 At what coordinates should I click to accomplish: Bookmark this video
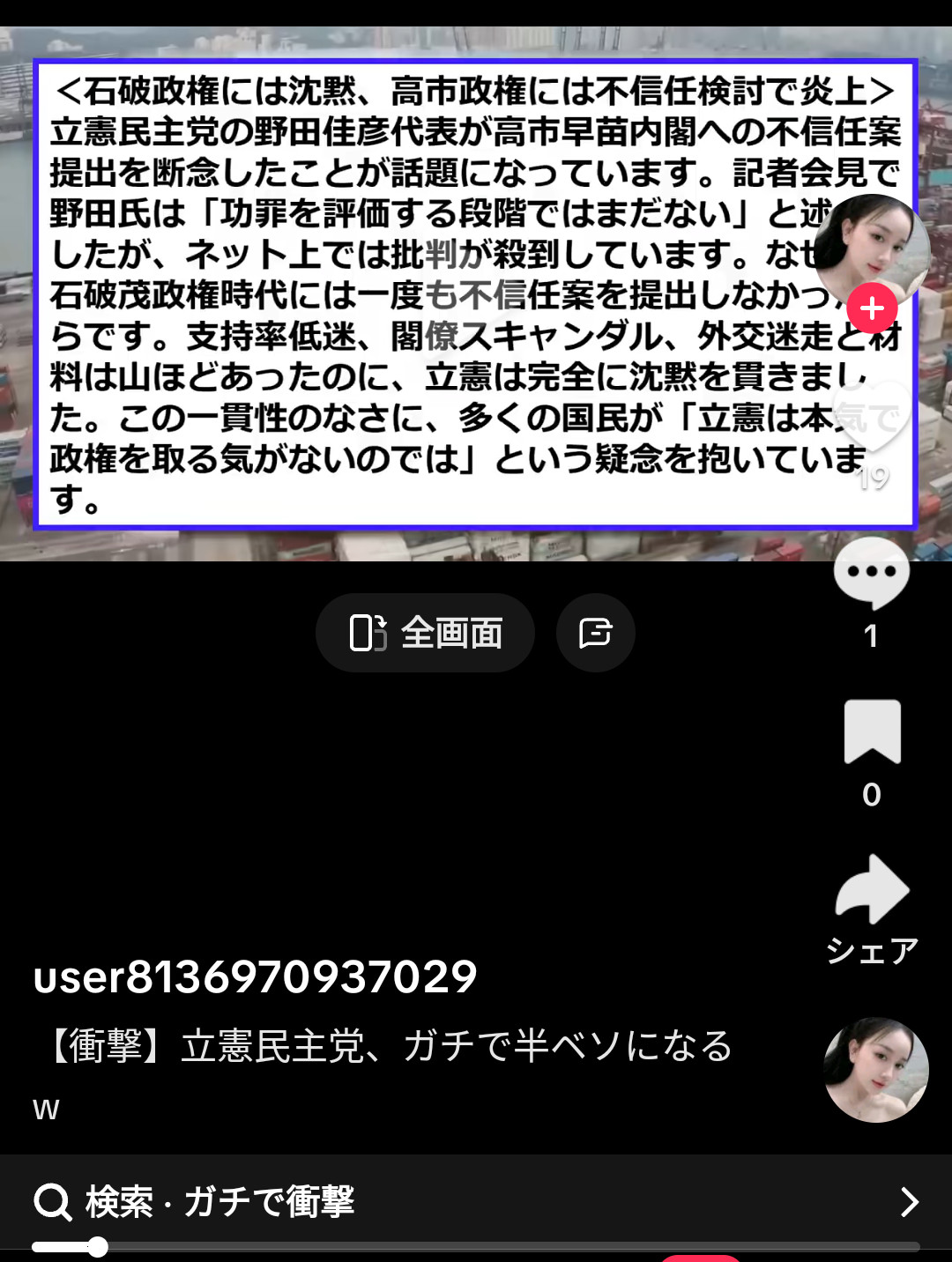click(x=872, y=731)
